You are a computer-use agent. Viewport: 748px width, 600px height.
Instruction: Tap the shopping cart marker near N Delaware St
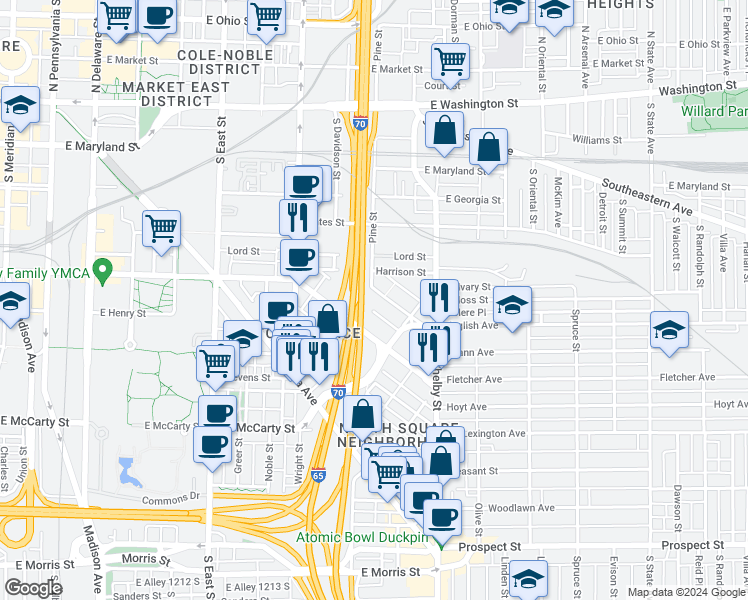(117, 17)
